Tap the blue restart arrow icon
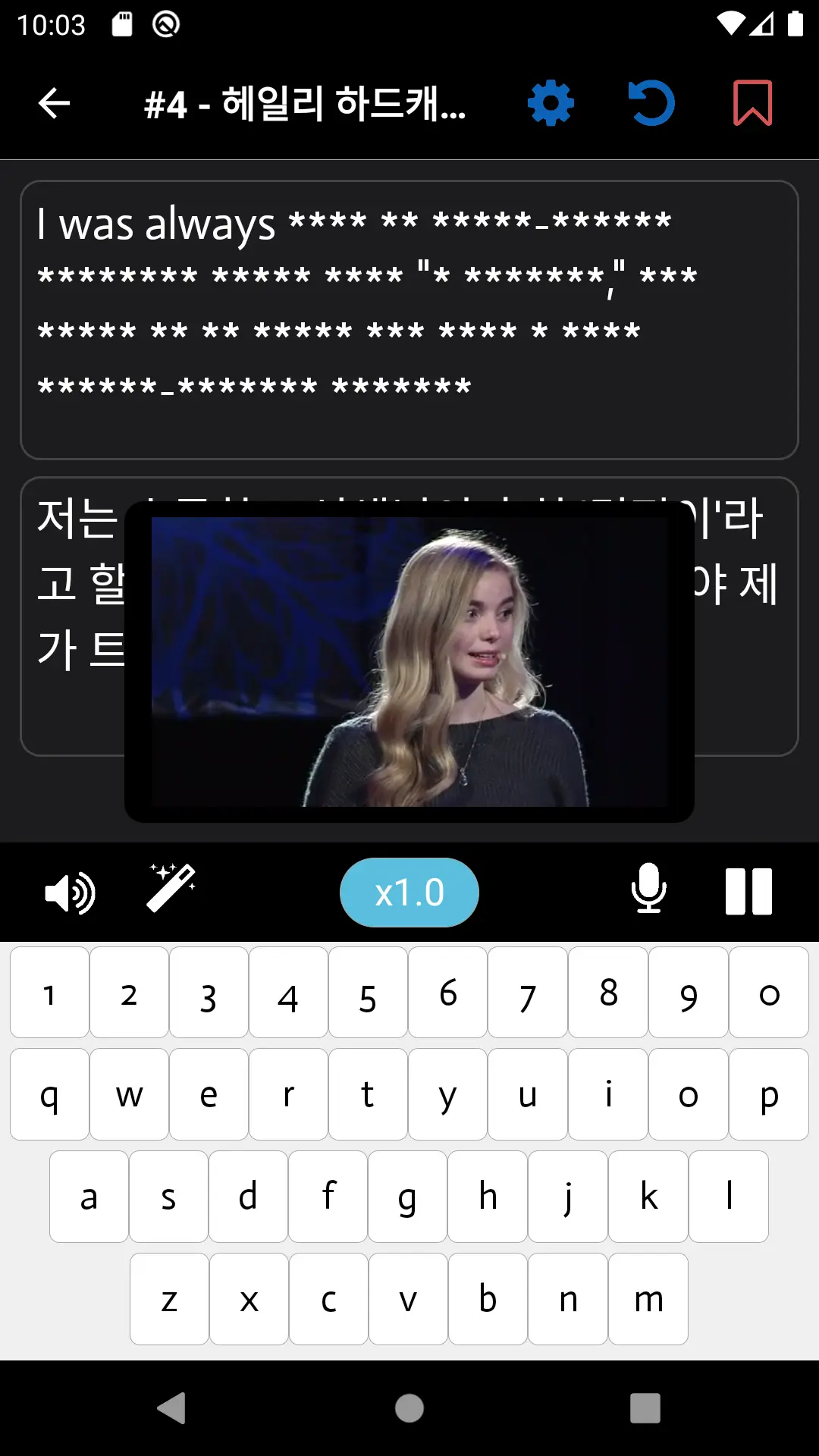819x1456 pixels. (652, 103)
